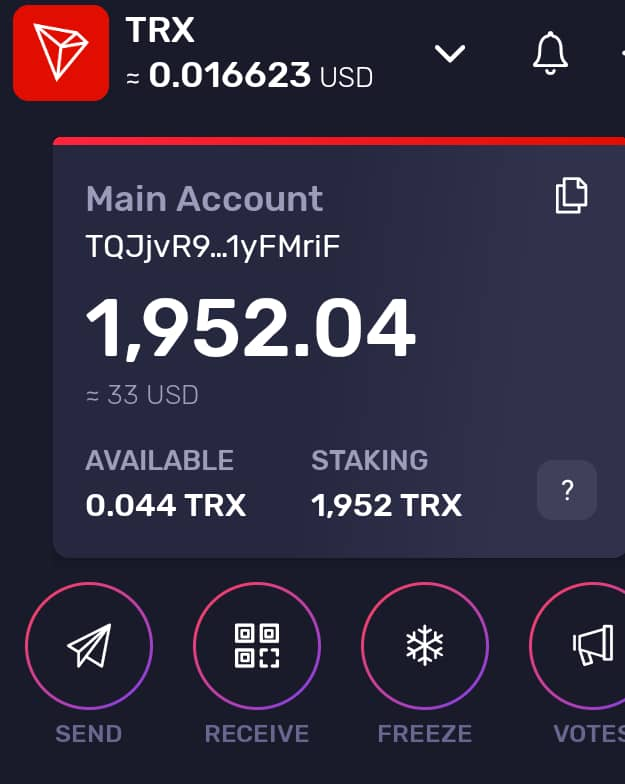Select the Freeze snowflake button
The height and width of the screenshot is (784, 625).
pyautogui.click(x=425, y=645)
